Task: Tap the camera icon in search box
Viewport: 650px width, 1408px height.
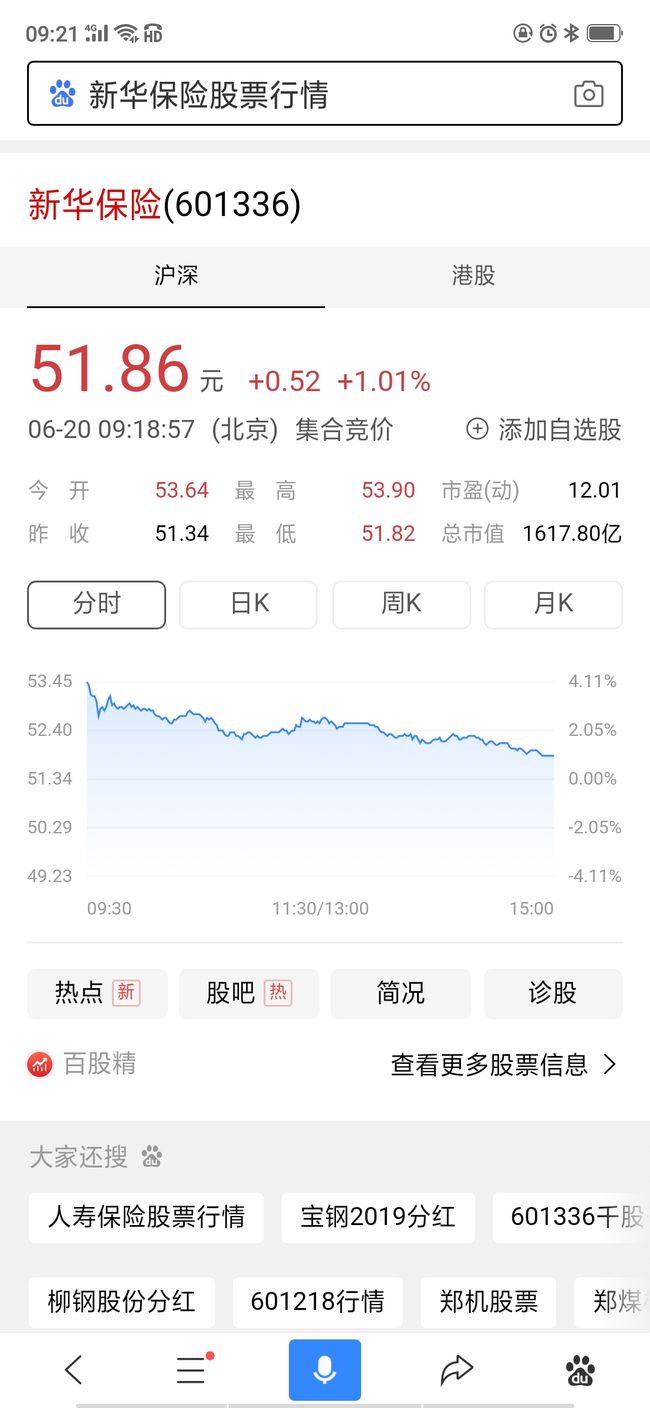Action: pos(589,94)
